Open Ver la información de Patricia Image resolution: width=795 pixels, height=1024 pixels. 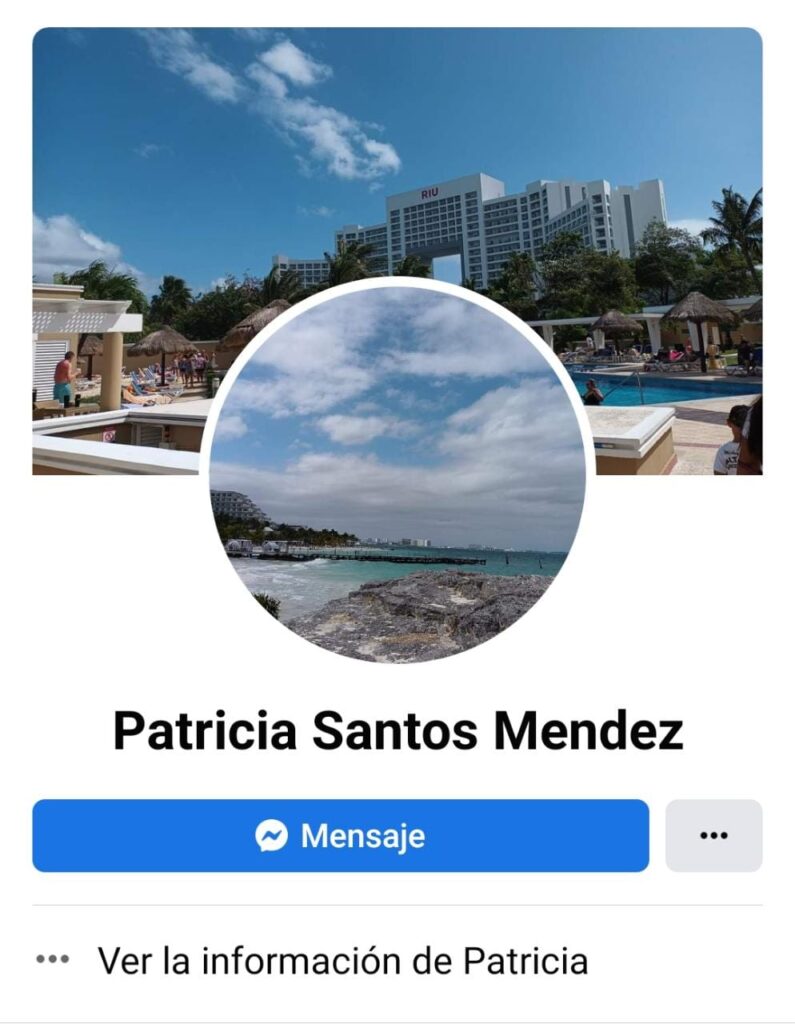[x=342, y=961]
